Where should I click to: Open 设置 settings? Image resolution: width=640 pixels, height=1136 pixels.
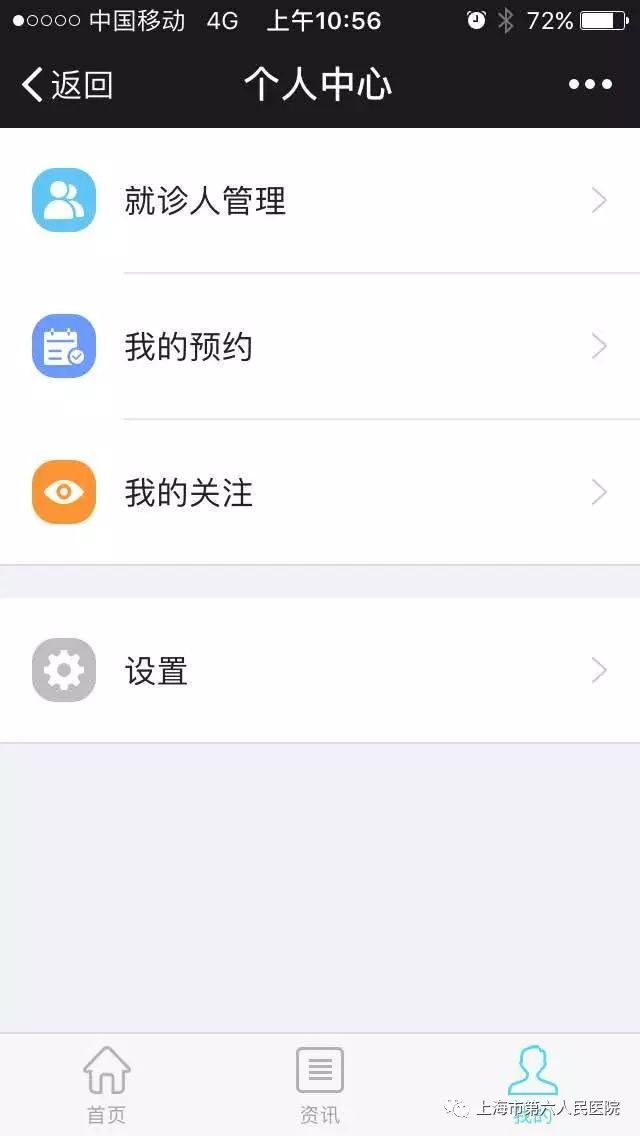tap(320, 671)
